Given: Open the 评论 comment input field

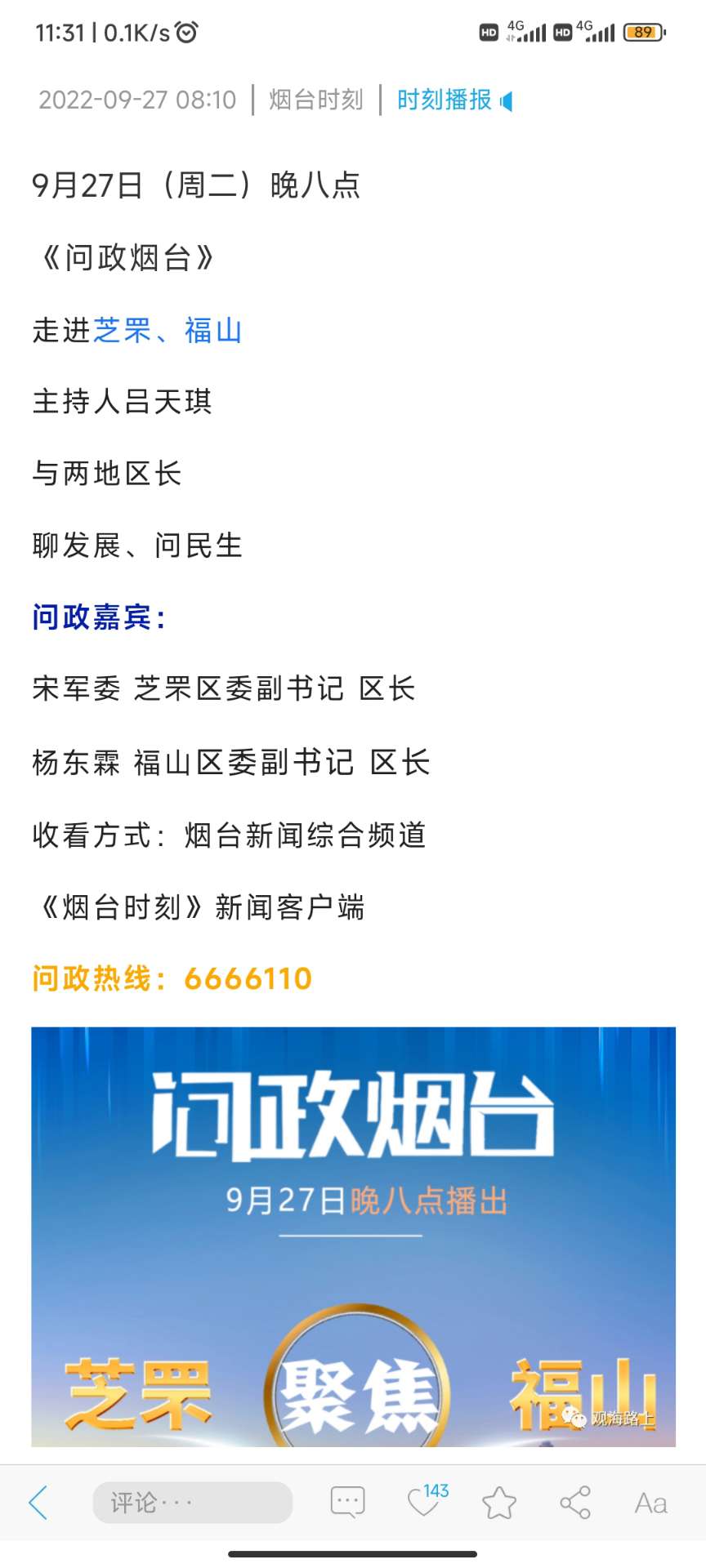Looking at the screenshot, I should pyautogui.click(x=192, y=1503).
